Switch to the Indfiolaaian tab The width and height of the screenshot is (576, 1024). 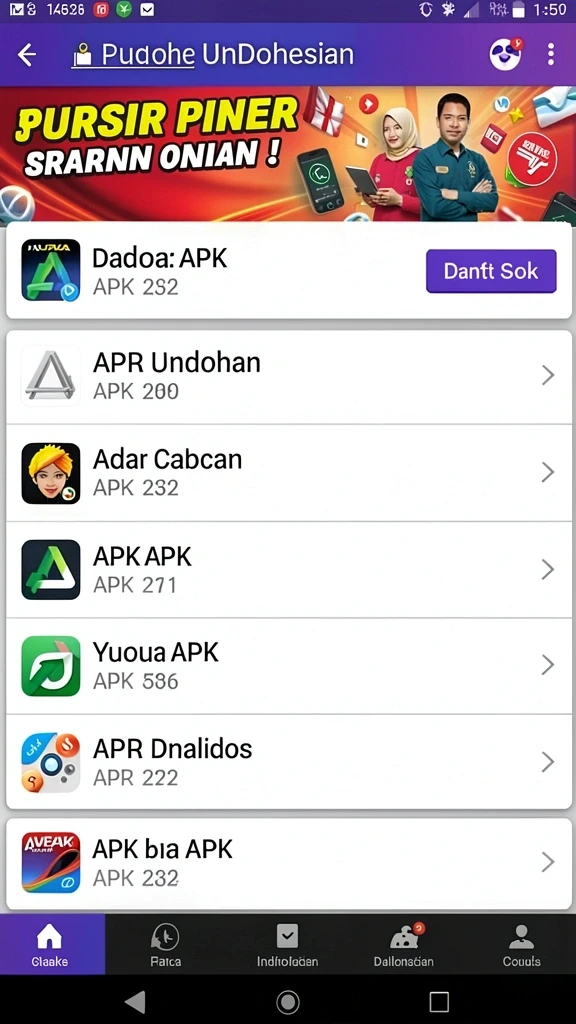click(287, 944)
